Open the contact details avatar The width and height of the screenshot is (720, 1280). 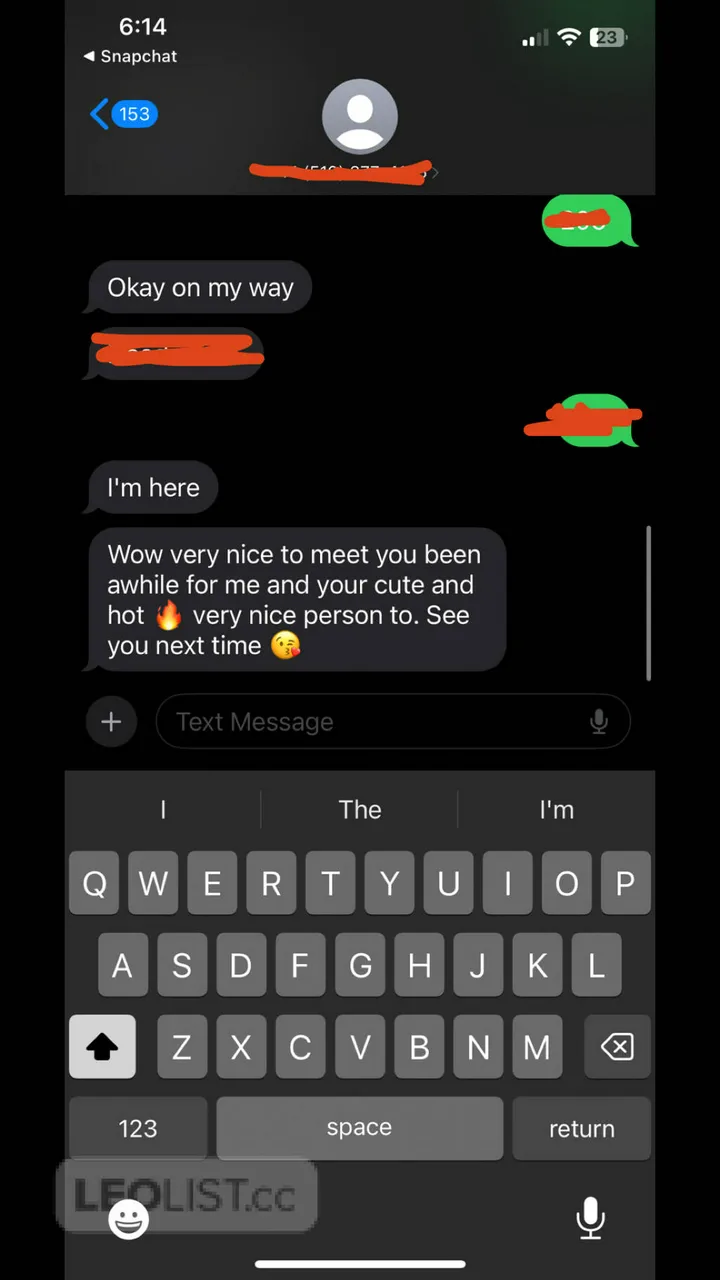click(359, 117)
